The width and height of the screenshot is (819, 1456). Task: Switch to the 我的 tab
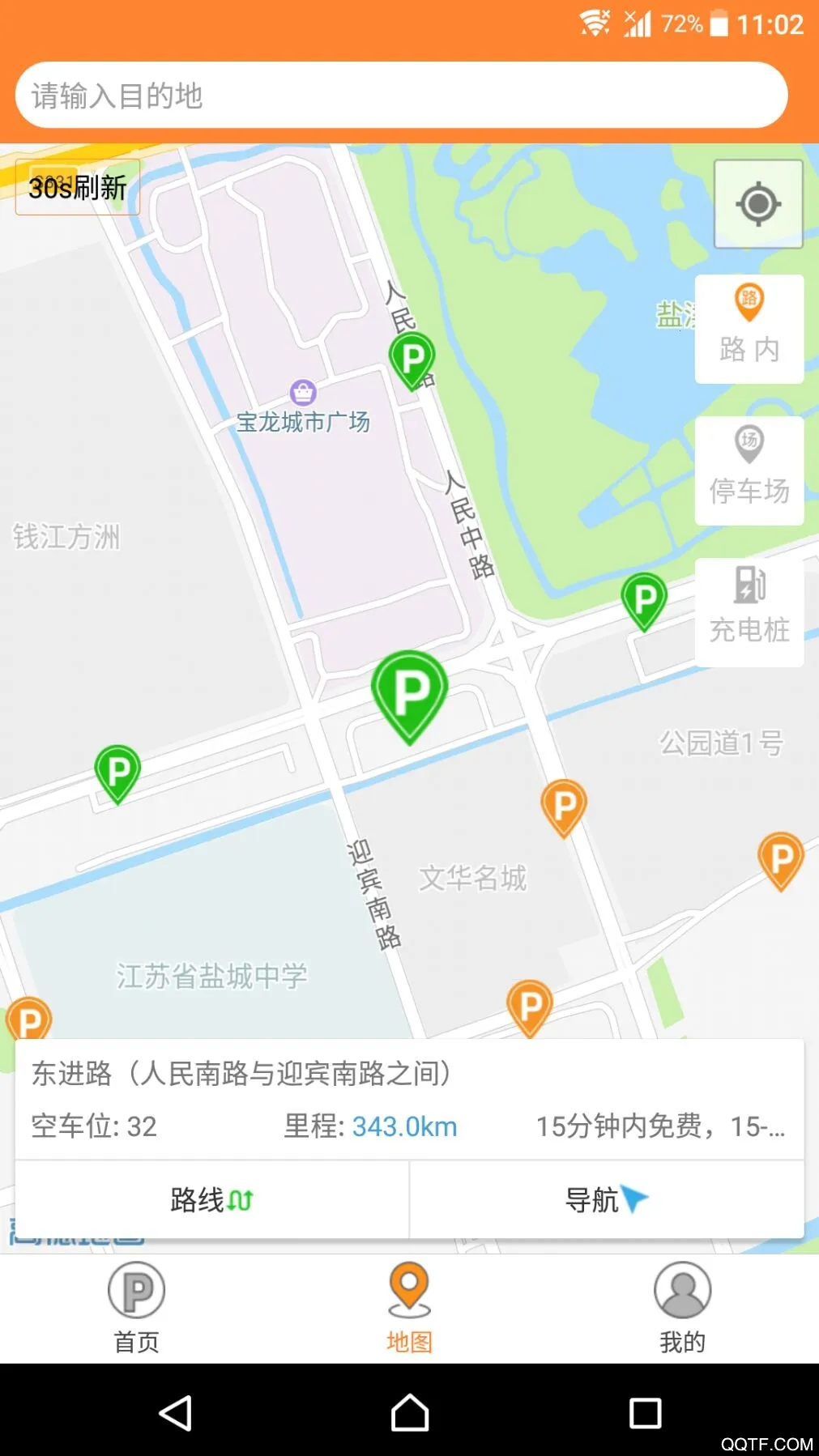683,1307
